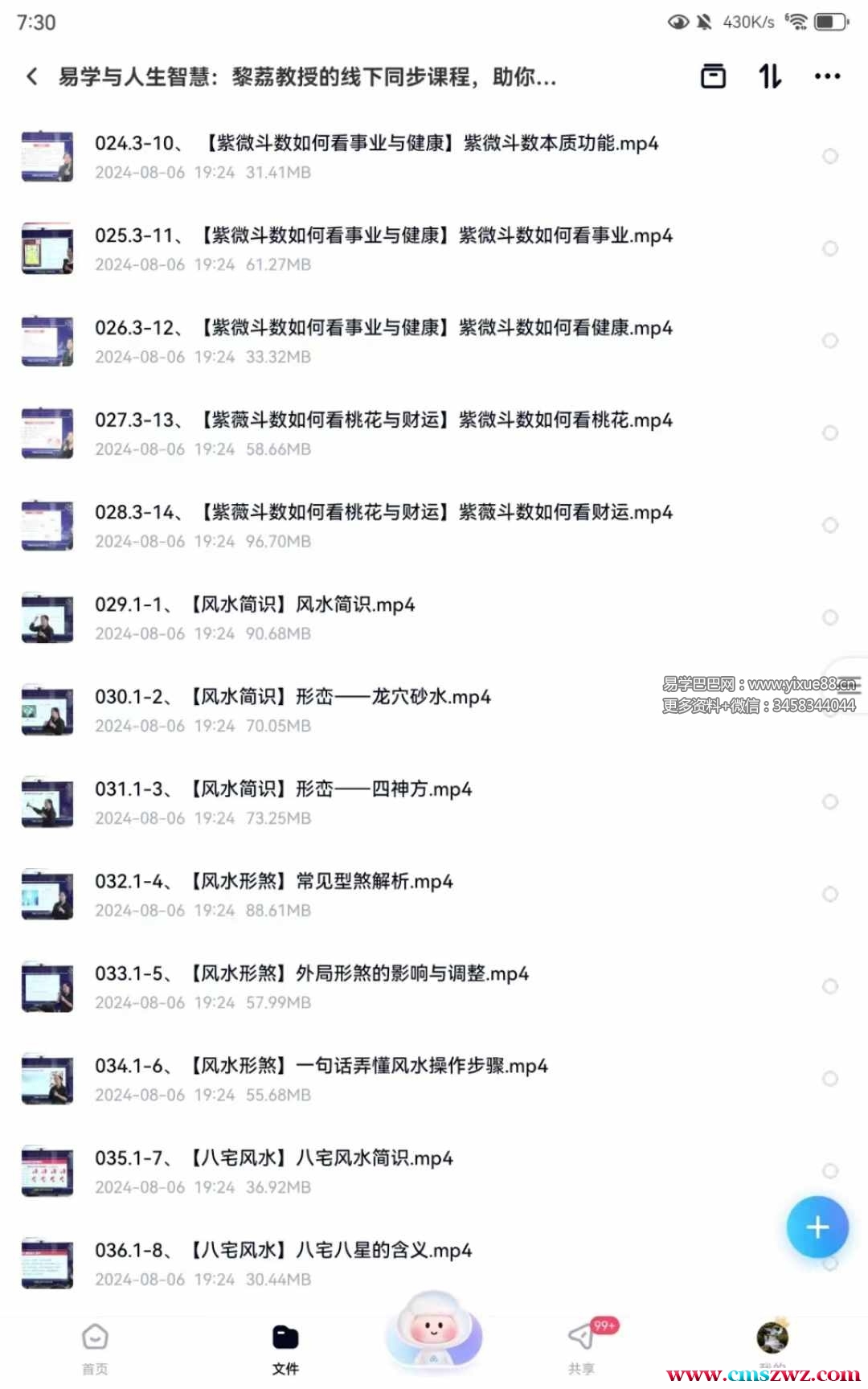Switch to the 首页 tab
Image resolution: width=868 pixels, height=1389 pixels.
point(95,1348)
